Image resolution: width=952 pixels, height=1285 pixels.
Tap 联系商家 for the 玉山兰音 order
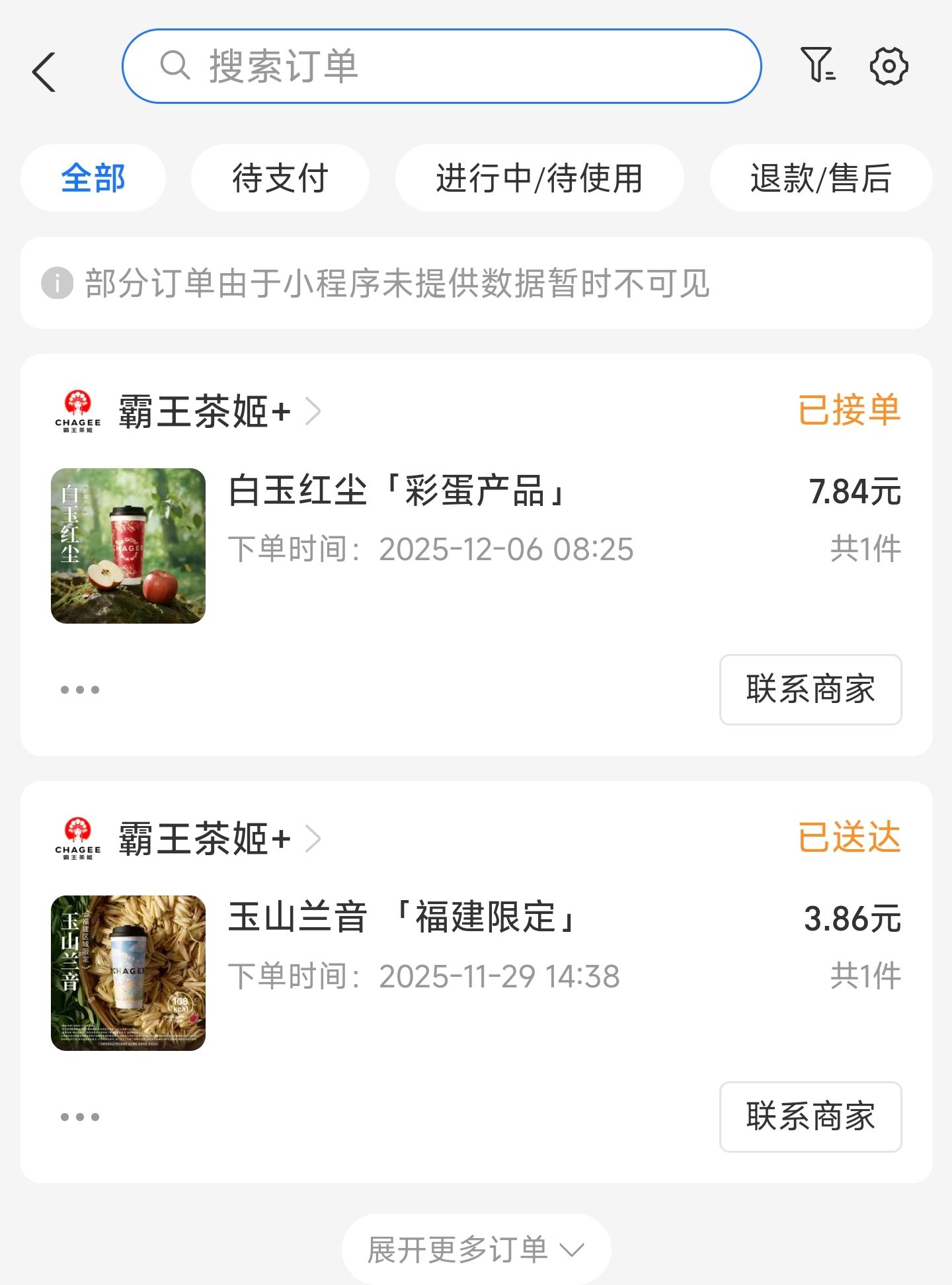(810, 1117)
